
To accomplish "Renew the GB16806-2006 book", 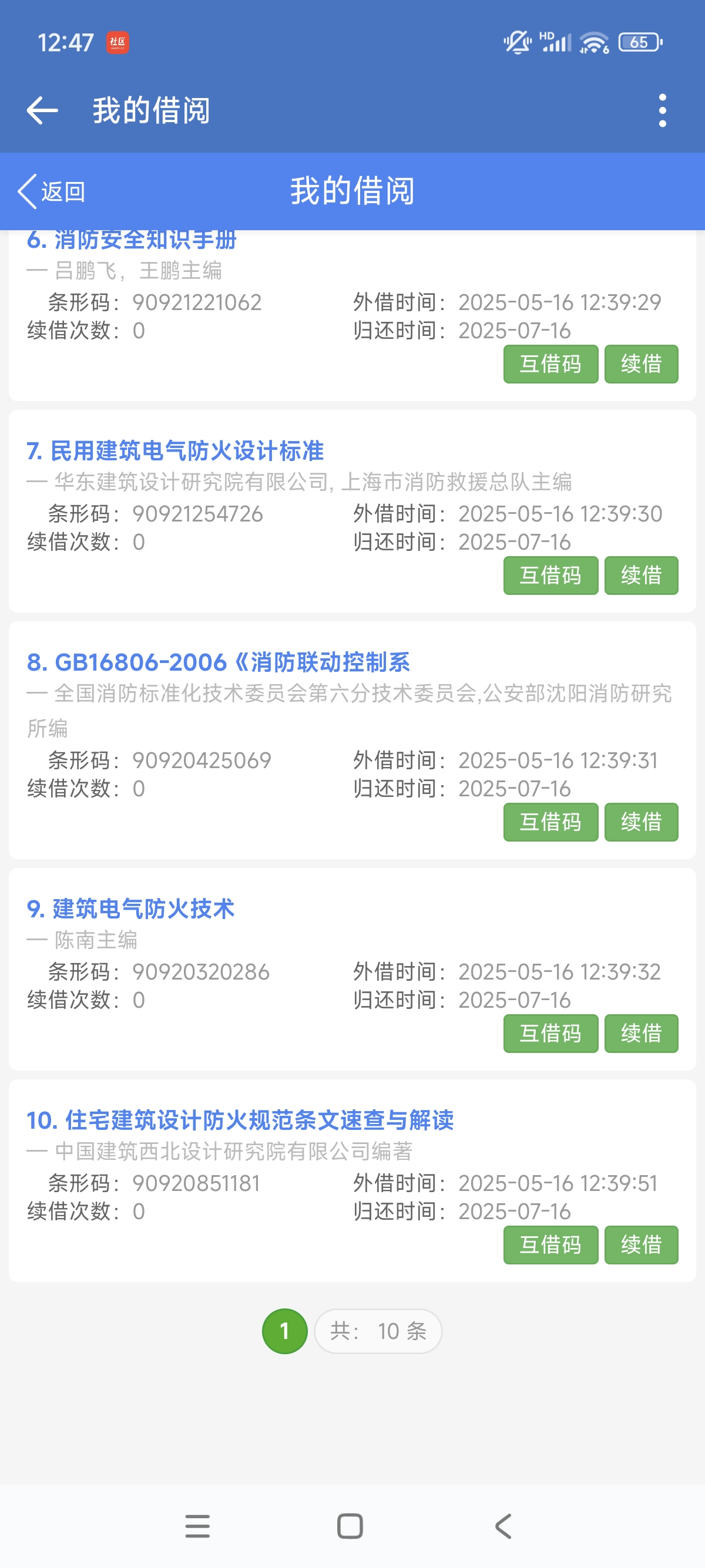I will point(640,822).
